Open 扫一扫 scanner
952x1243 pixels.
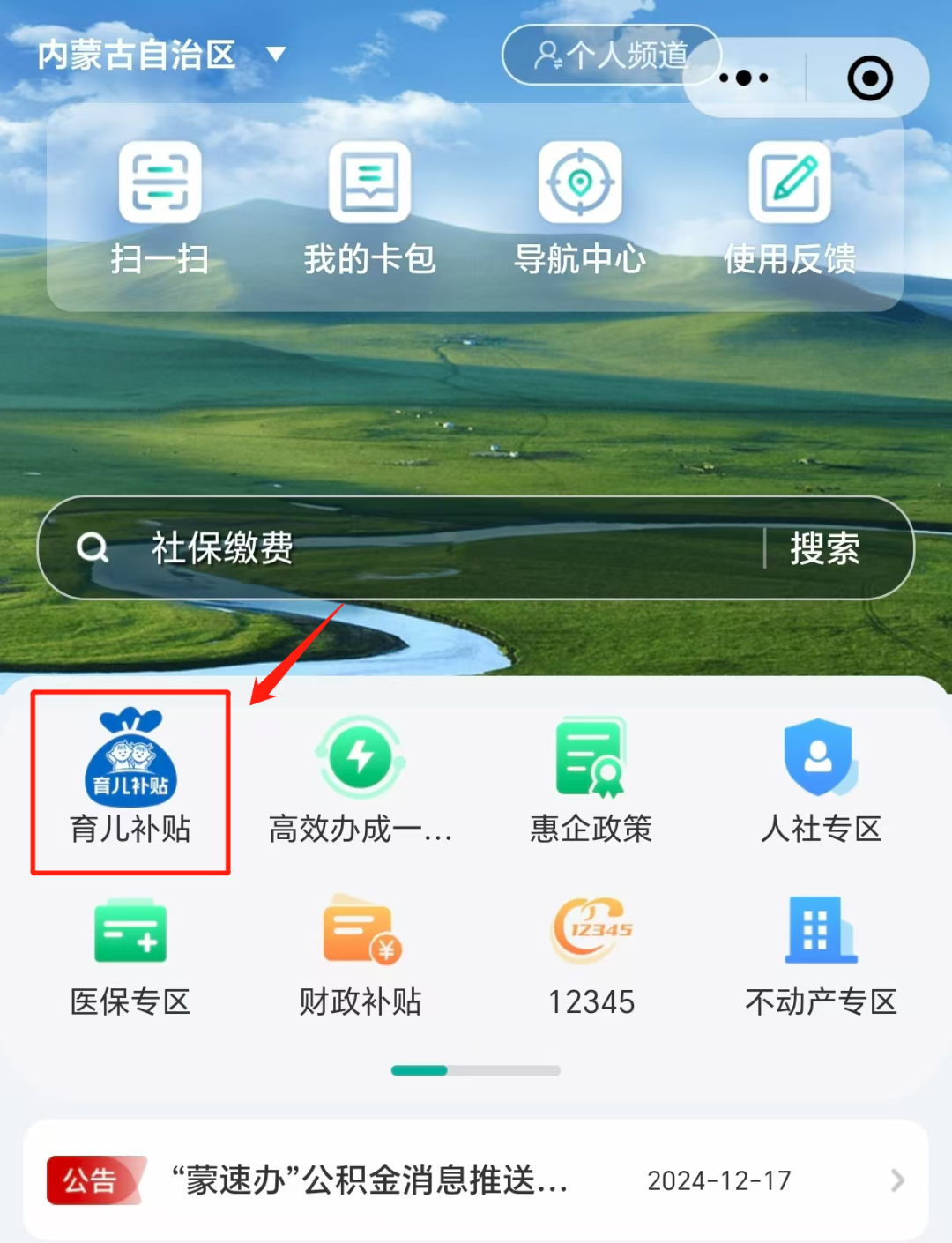click(x=160, y=207)
